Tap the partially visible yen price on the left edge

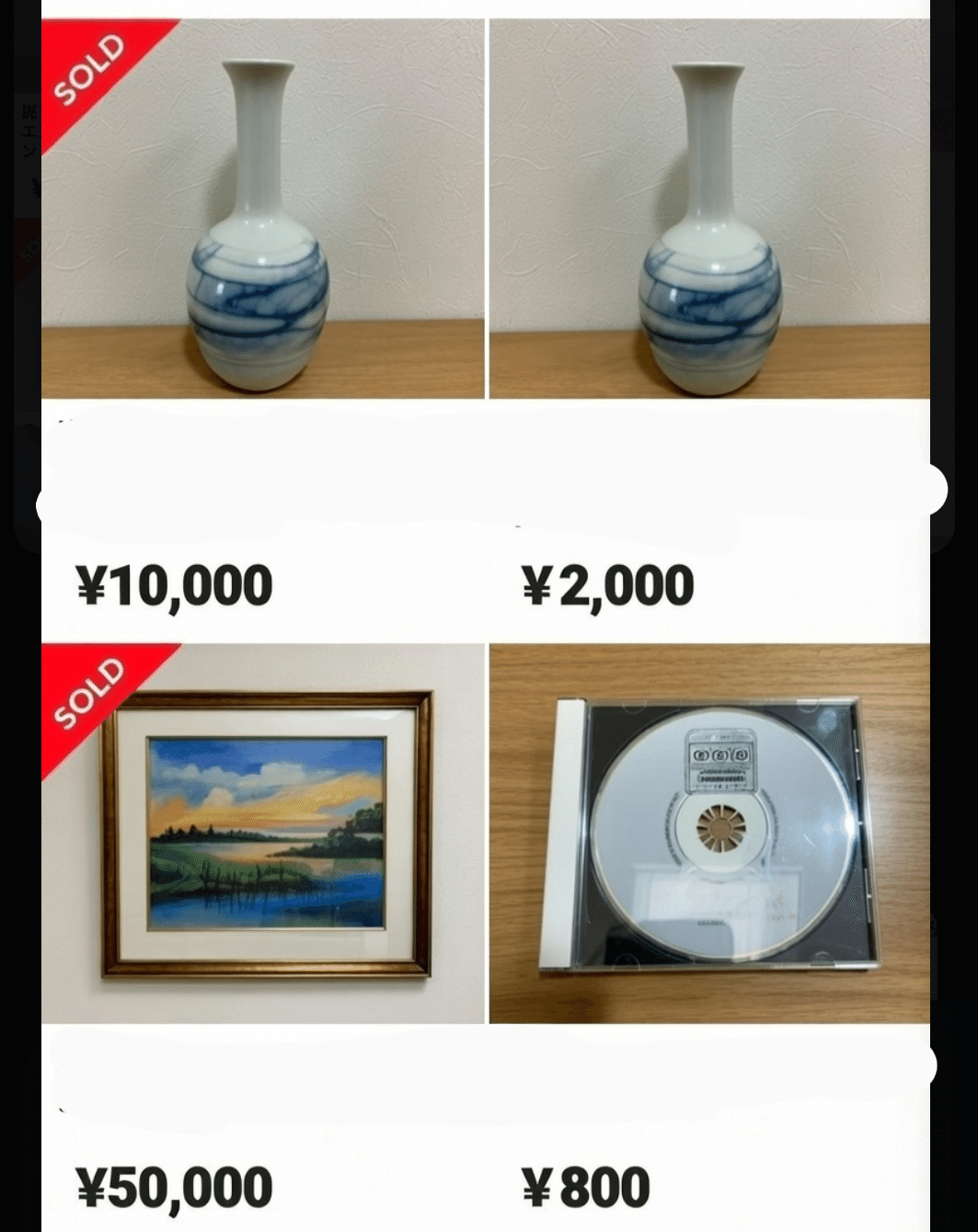click(x=35, y=189)
